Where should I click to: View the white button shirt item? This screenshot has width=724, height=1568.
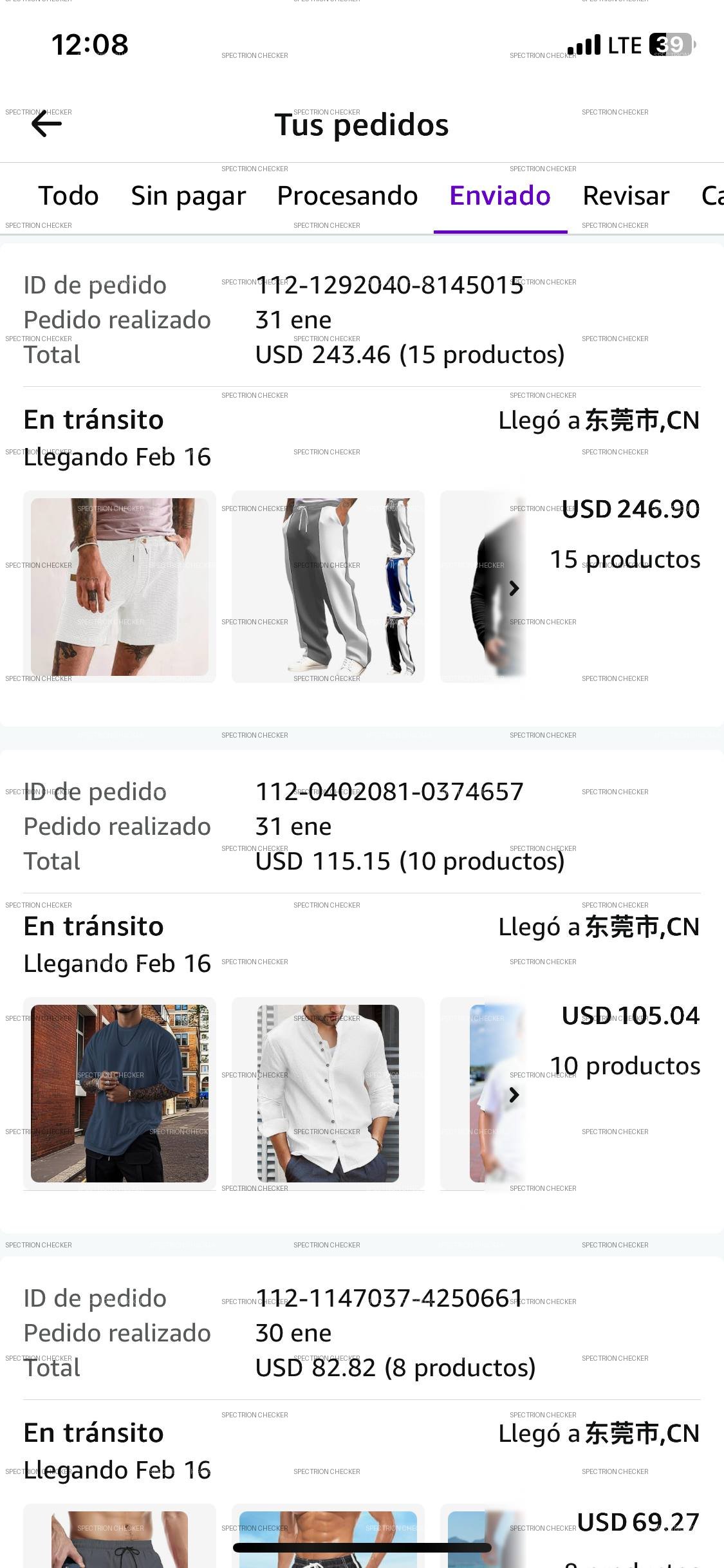328,1093
